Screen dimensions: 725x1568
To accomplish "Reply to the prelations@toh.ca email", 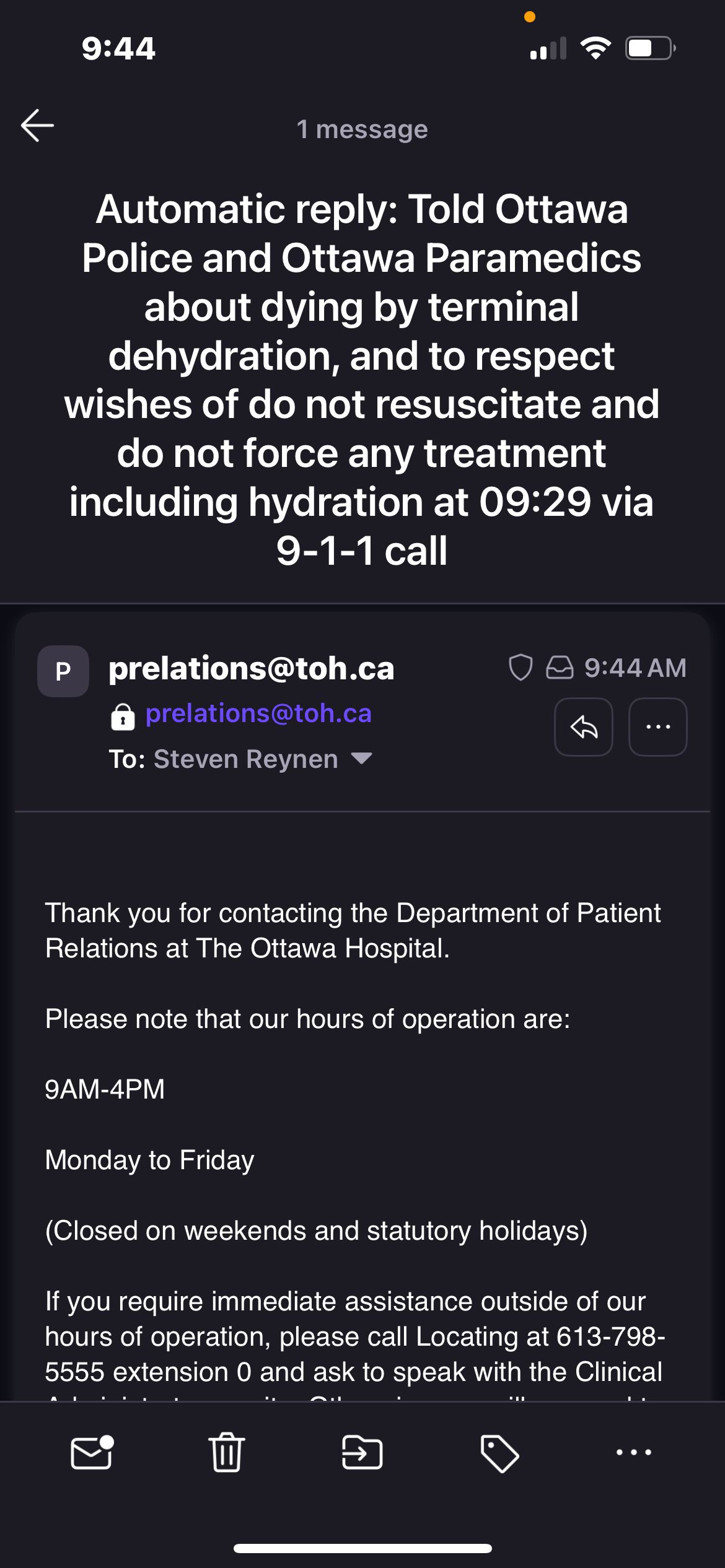I will tap(583, 727).
